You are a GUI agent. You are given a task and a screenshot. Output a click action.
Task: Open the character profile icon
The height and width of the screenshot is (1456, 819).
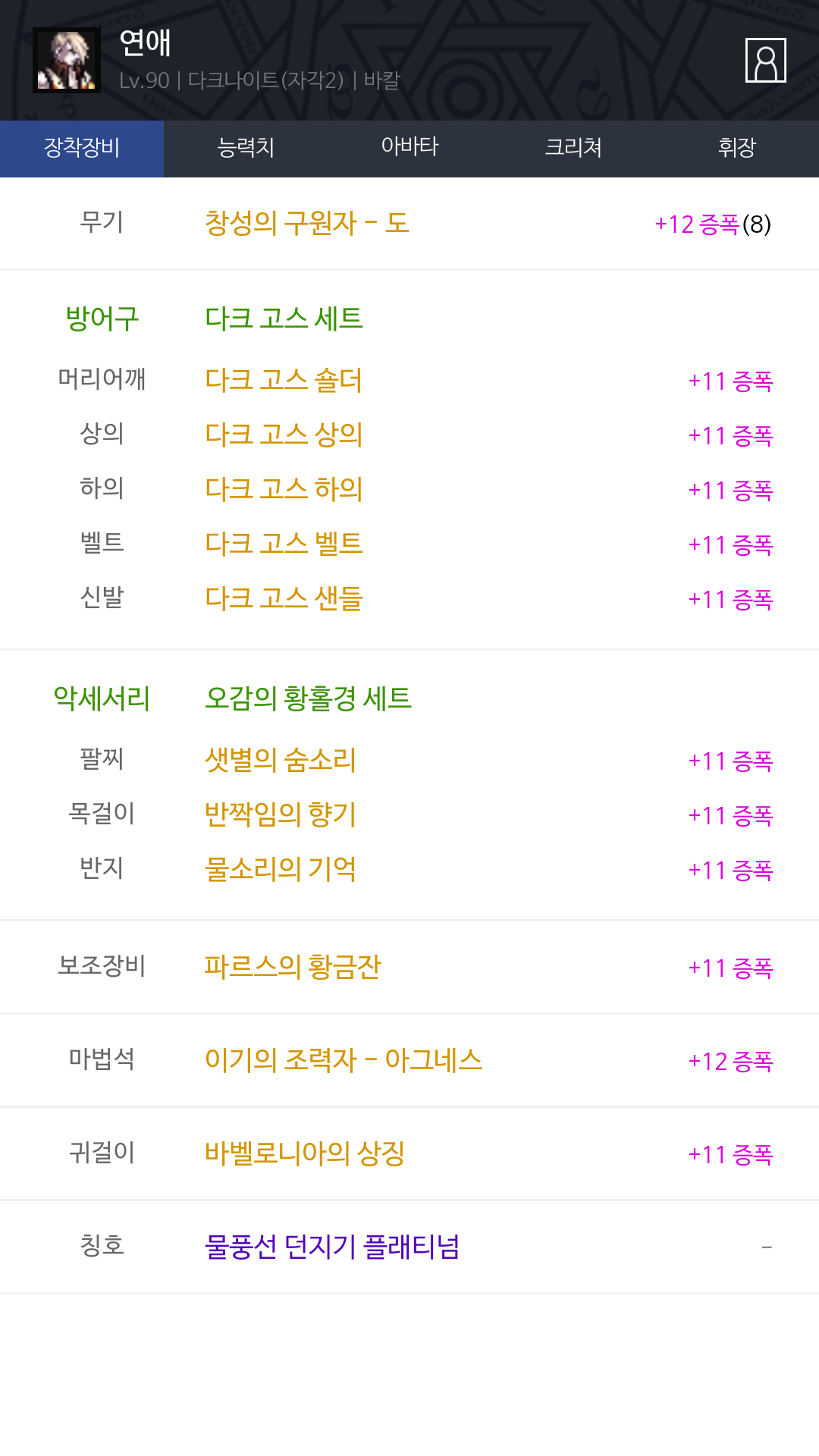click(765, 60)
